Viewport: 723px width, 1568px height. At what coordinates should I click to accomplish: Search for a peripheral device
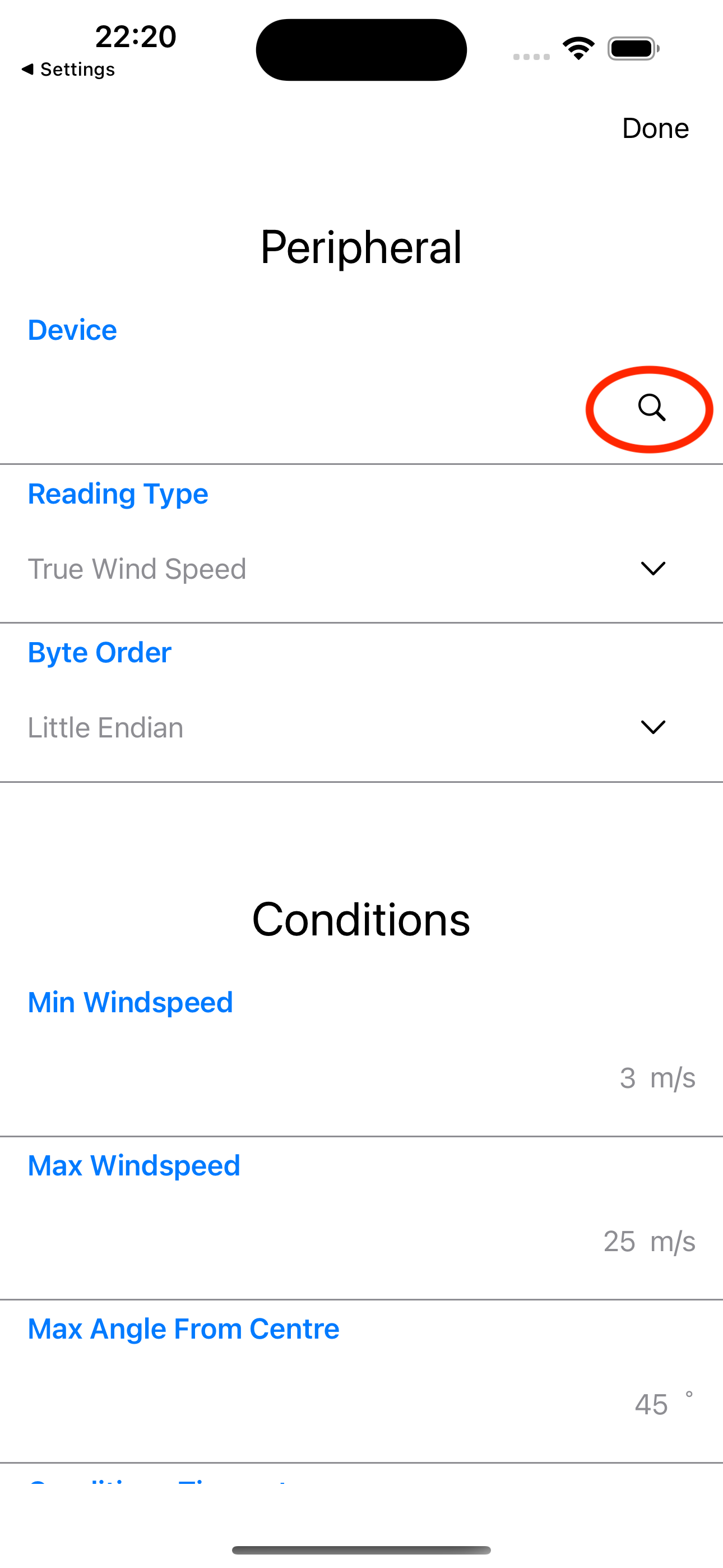[651, 408]
